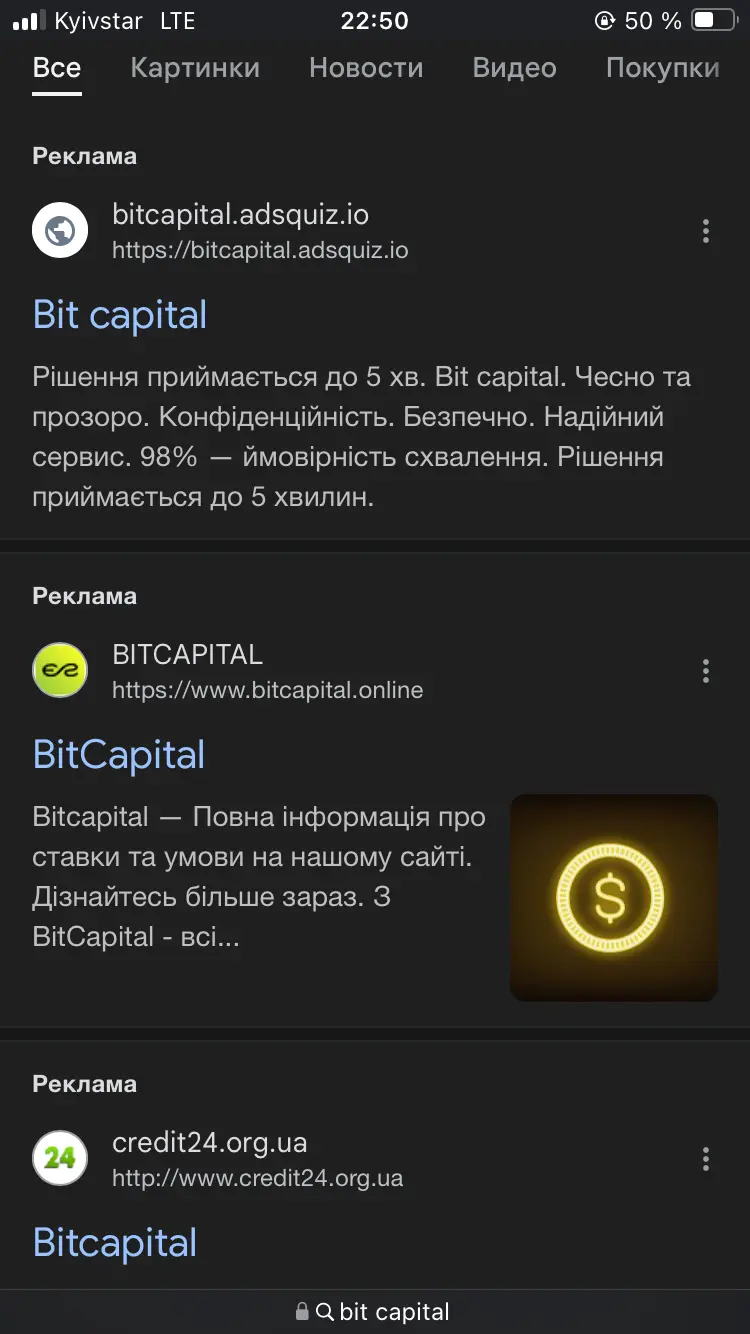Switch to the Новости tab
This screenshot has width=750, height=1334.
(x=366, y=68)
